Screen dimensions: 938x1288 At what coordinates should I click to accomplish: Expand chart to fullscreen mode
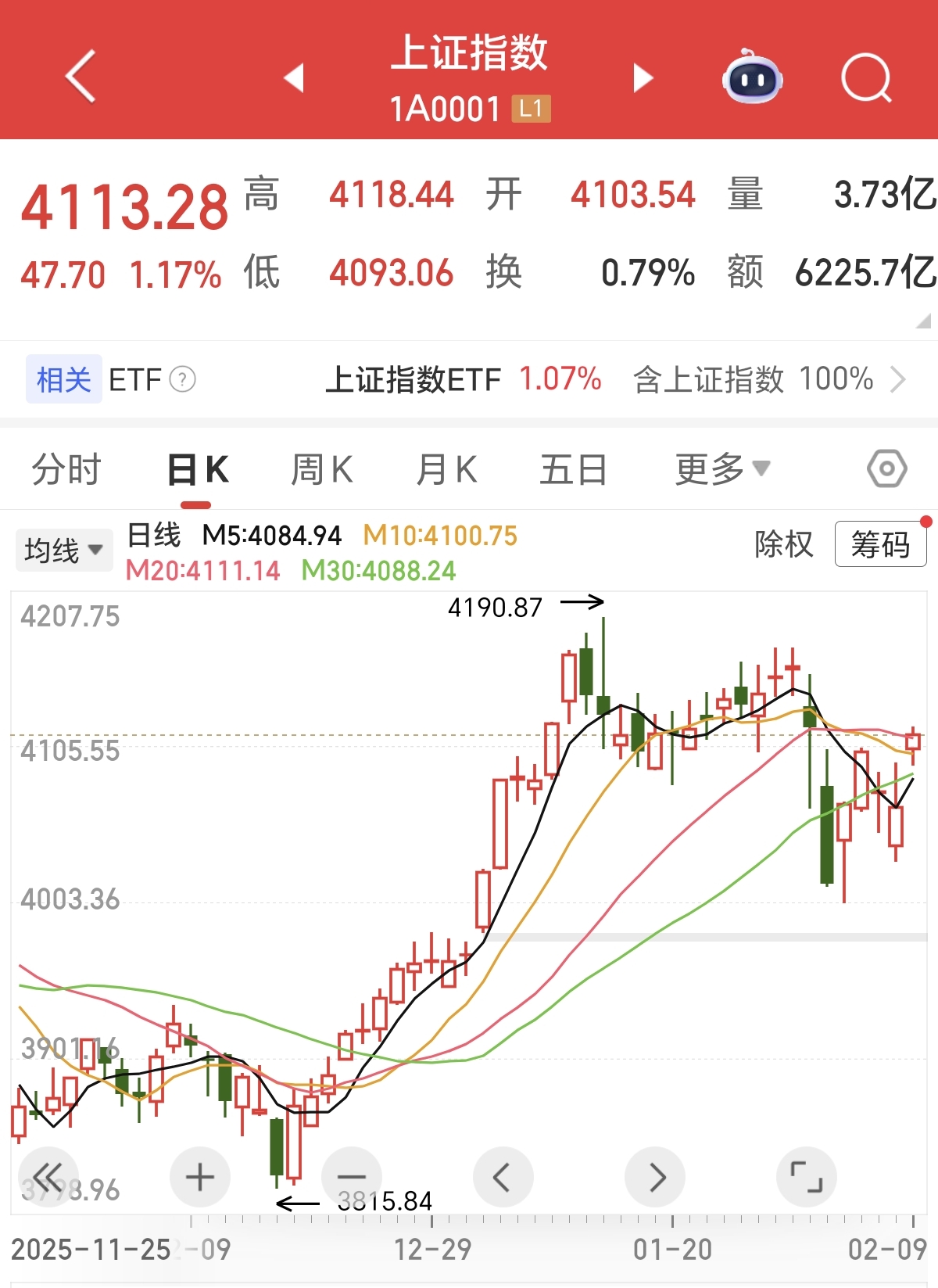(807, 1176)
